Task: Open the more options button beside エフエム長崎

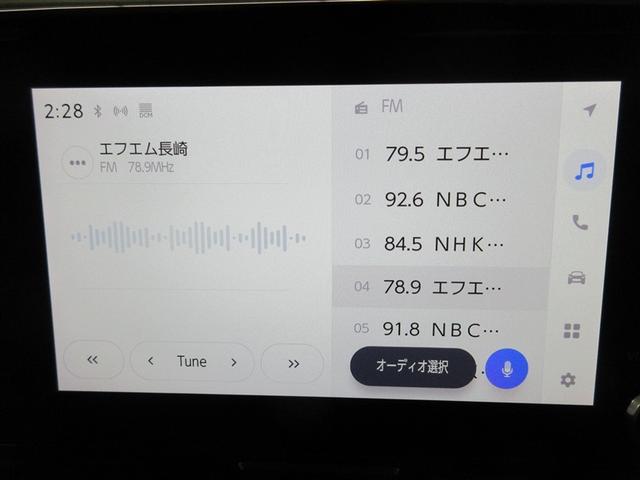Action: 78,161
